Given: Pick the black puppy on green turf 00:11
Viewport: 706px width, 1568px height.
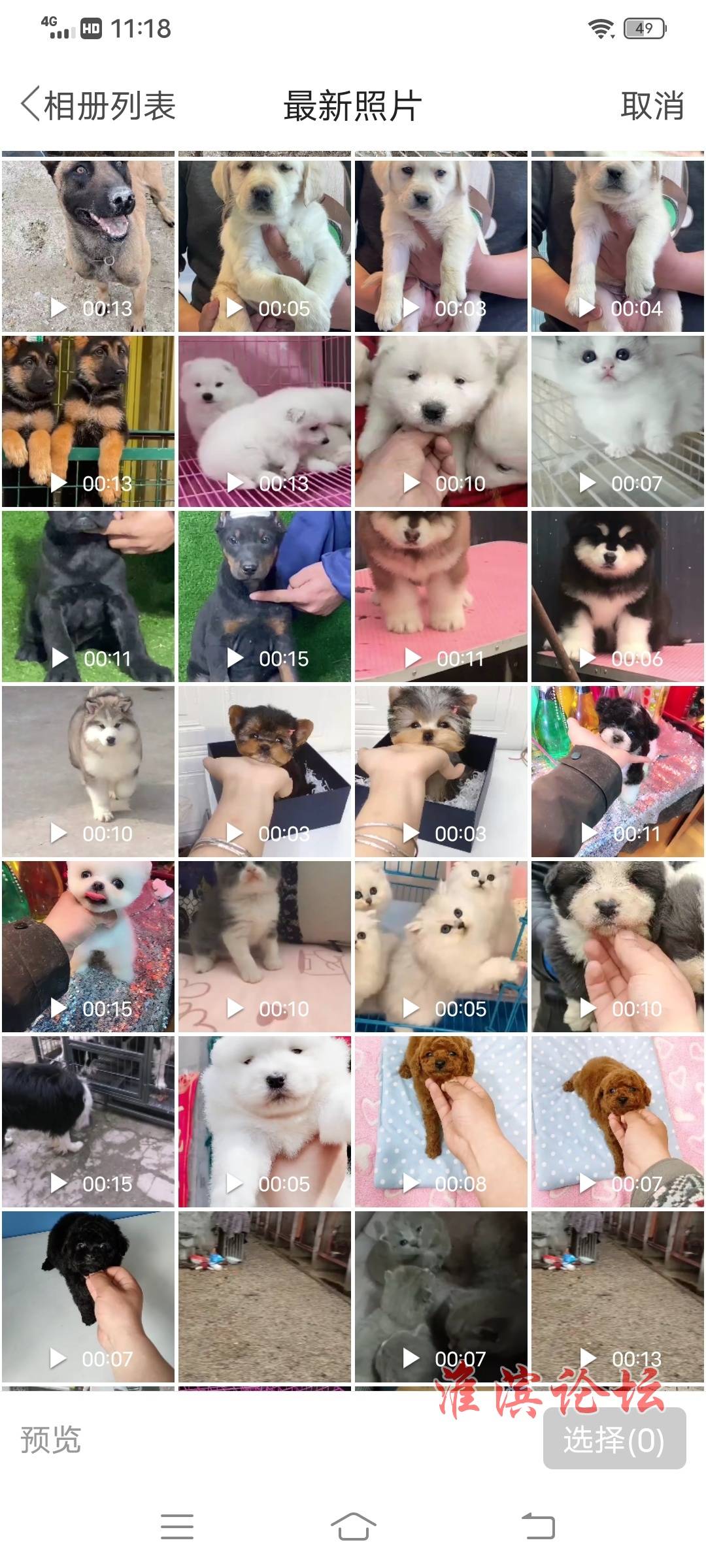Looking at the screenshot, I should [88, 596].
